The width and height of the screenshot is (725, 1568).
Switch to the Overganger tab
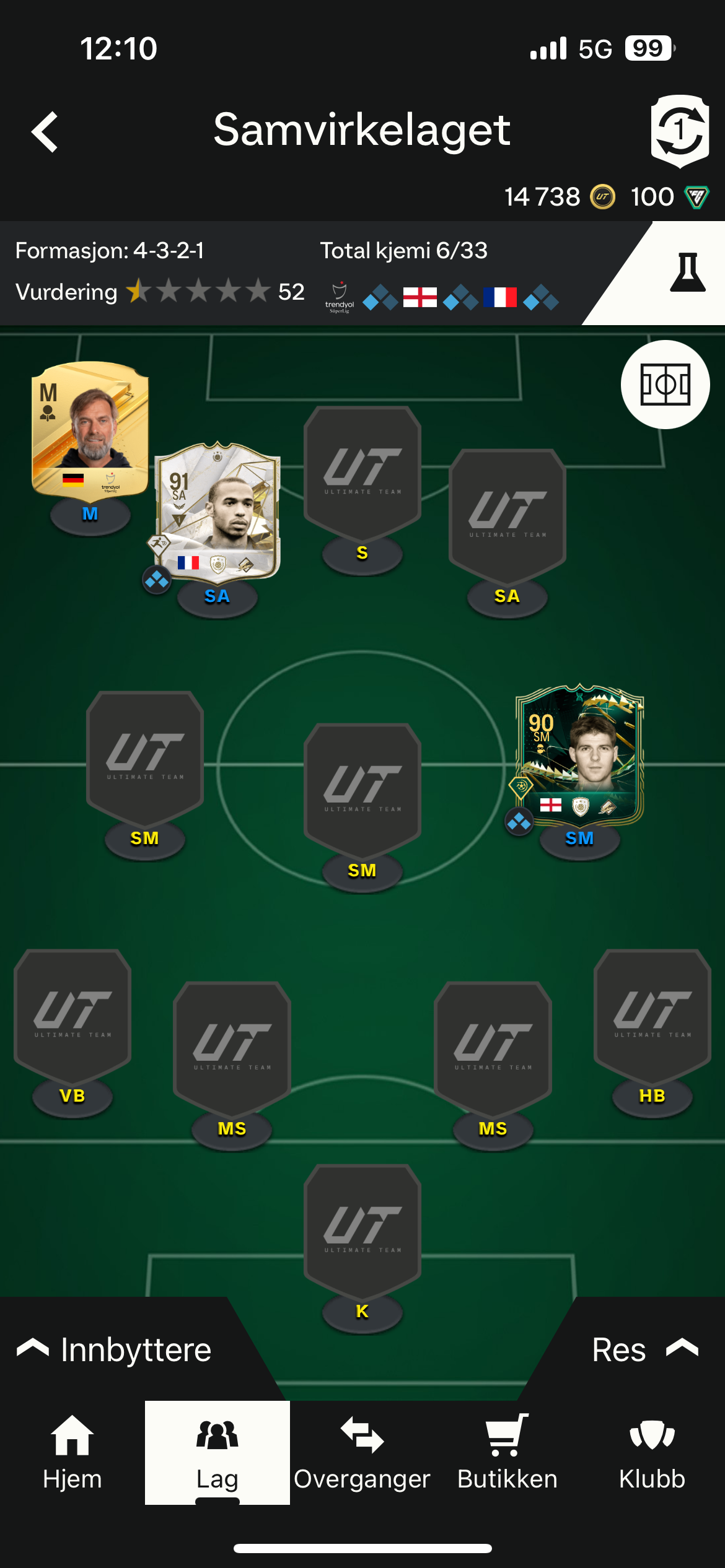pos(362,1452)
